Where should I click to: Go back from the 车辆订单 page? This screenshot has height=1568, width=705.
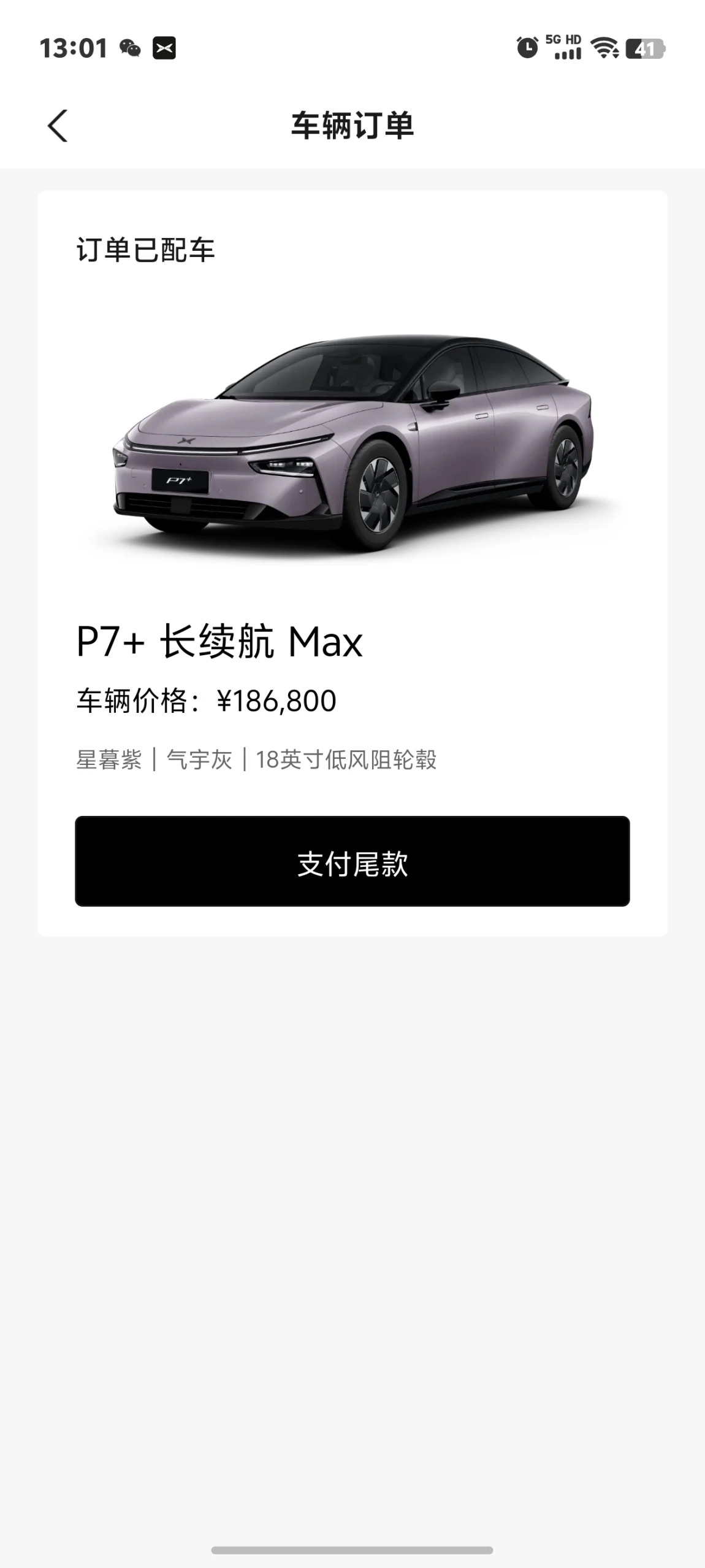coord(58,126)
